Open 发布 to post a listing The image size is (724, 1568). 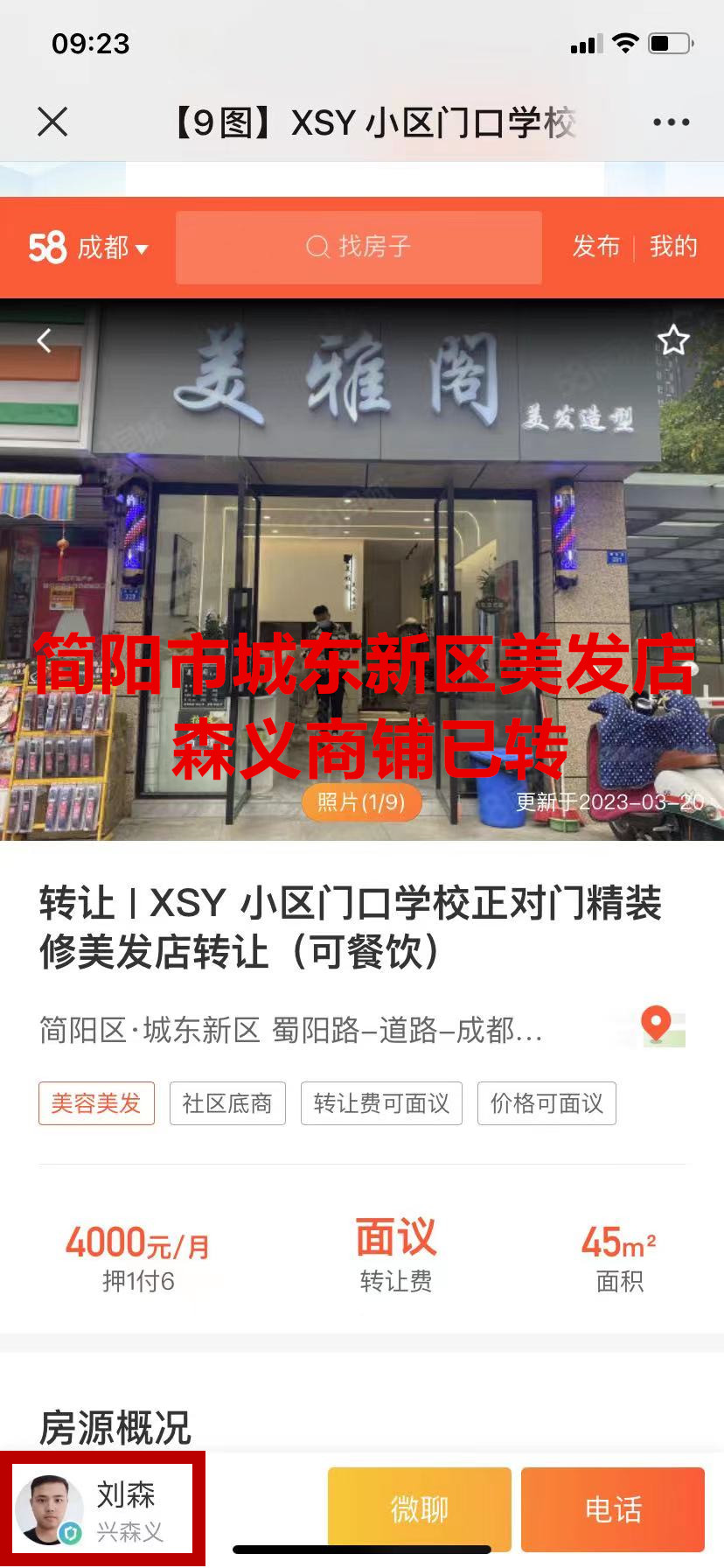[595, 247]
